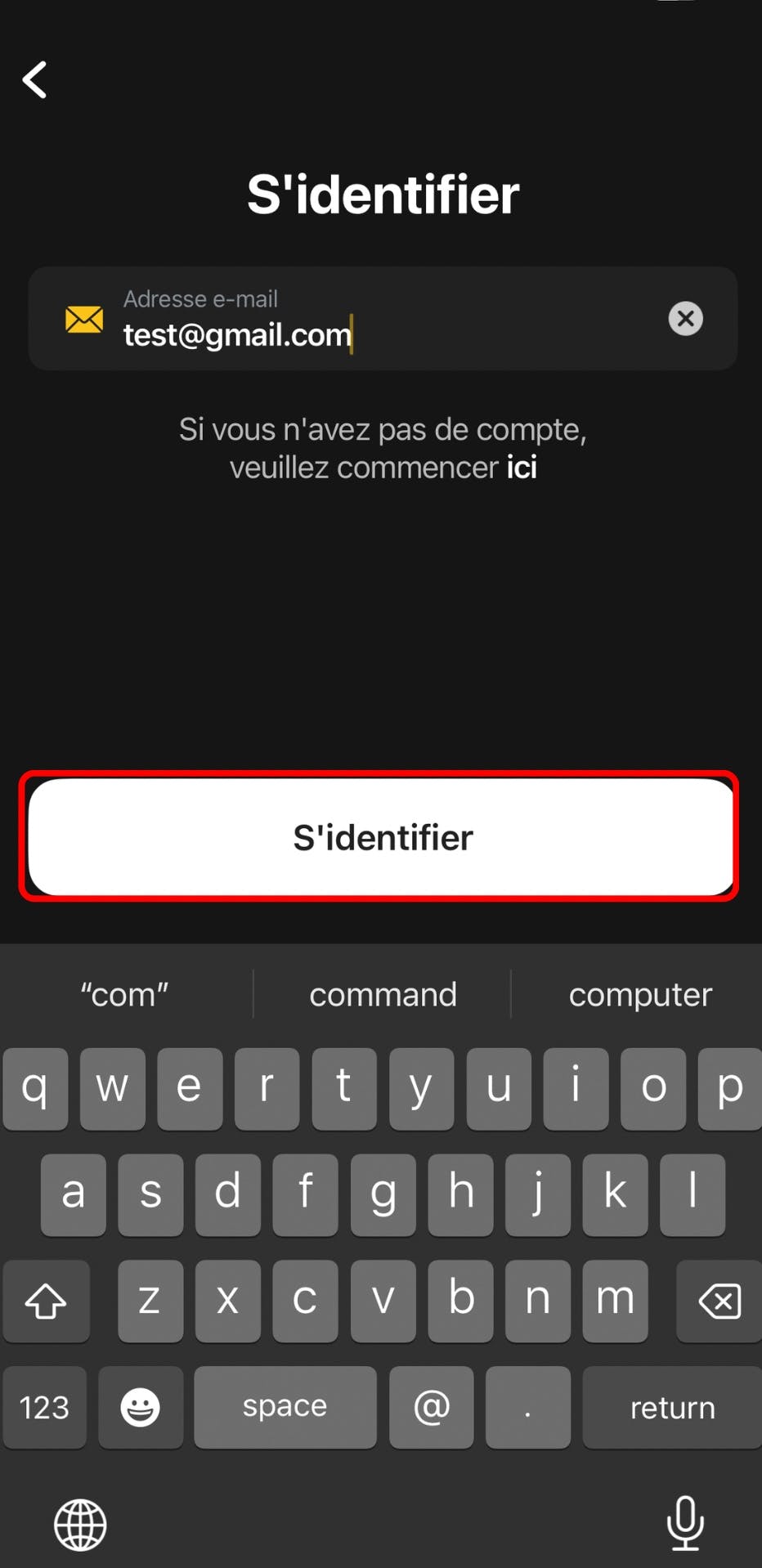This screenshot has height=1568, width=762.
Task: Switch to the 123 numeric keyboard
Action: point(44,1408)
